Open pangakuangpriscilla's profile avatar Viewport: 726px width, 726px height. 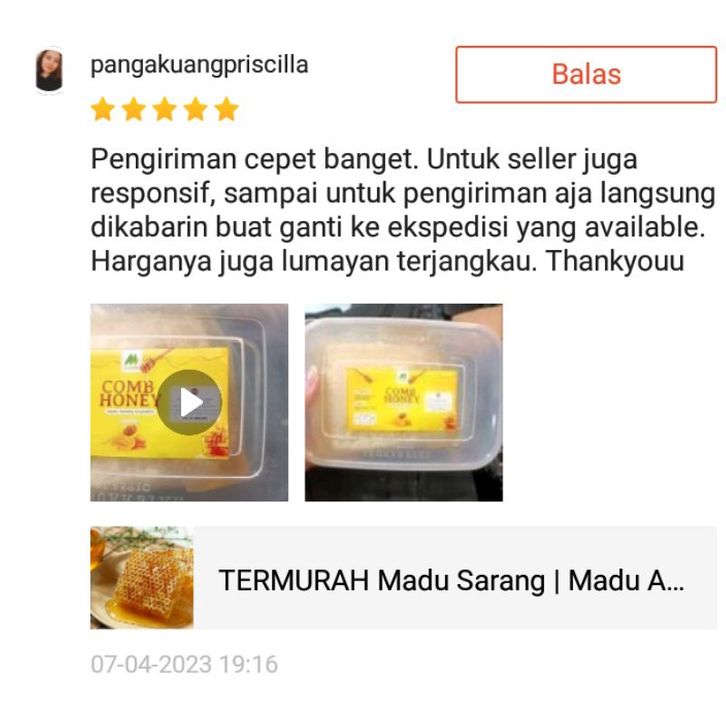(49, 71)
